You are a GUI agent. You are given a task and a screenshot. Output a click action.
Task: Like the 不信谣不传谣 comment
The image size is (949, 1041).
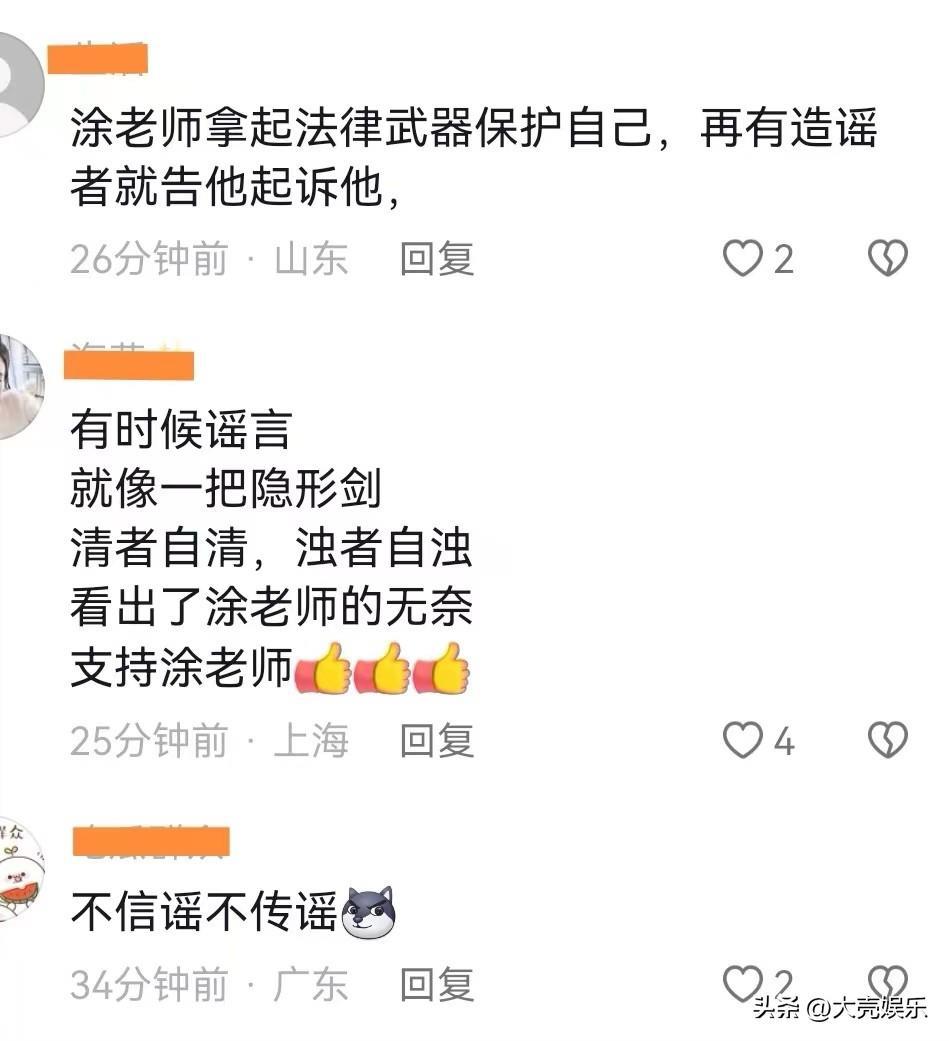point(743,984)
